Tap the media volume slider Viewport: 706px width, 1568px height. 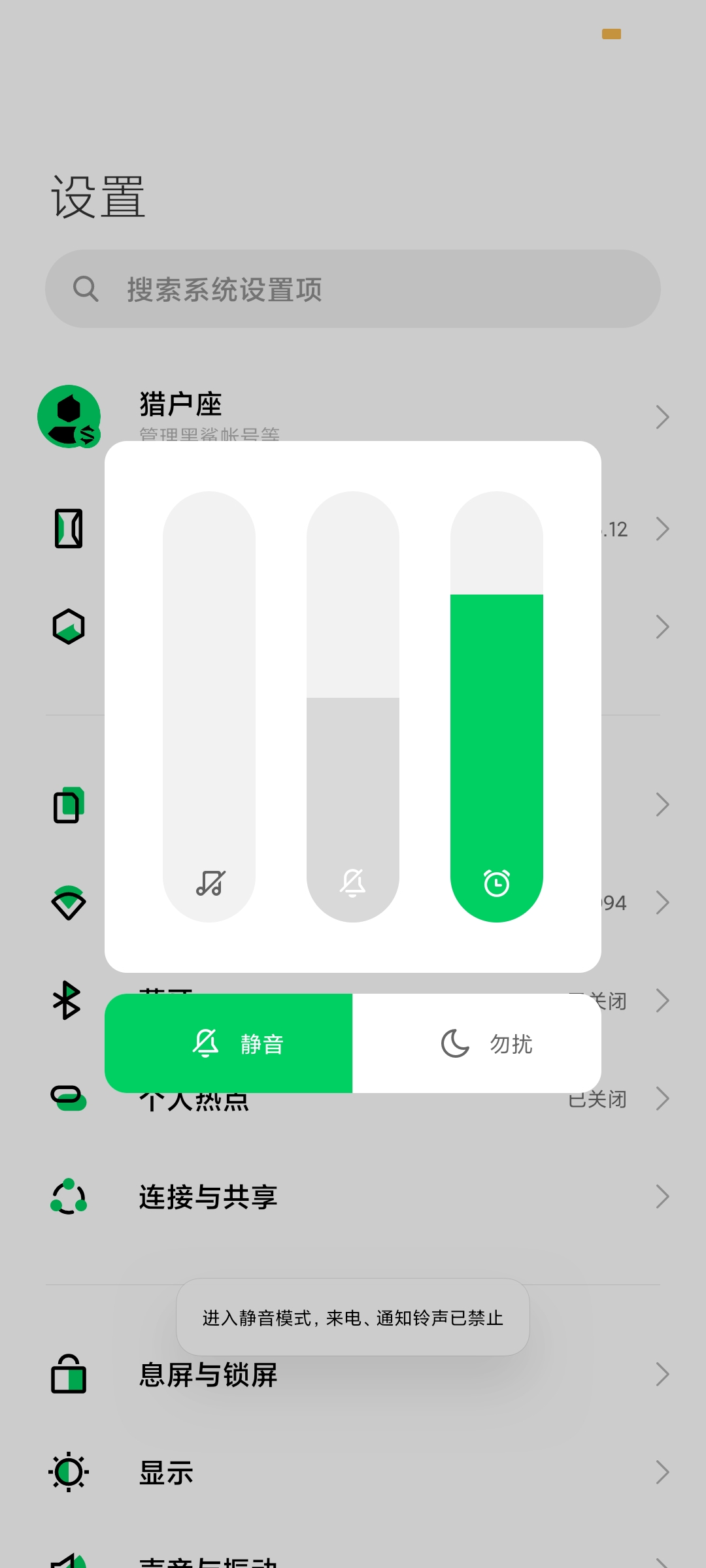click(x=209, y=706)
